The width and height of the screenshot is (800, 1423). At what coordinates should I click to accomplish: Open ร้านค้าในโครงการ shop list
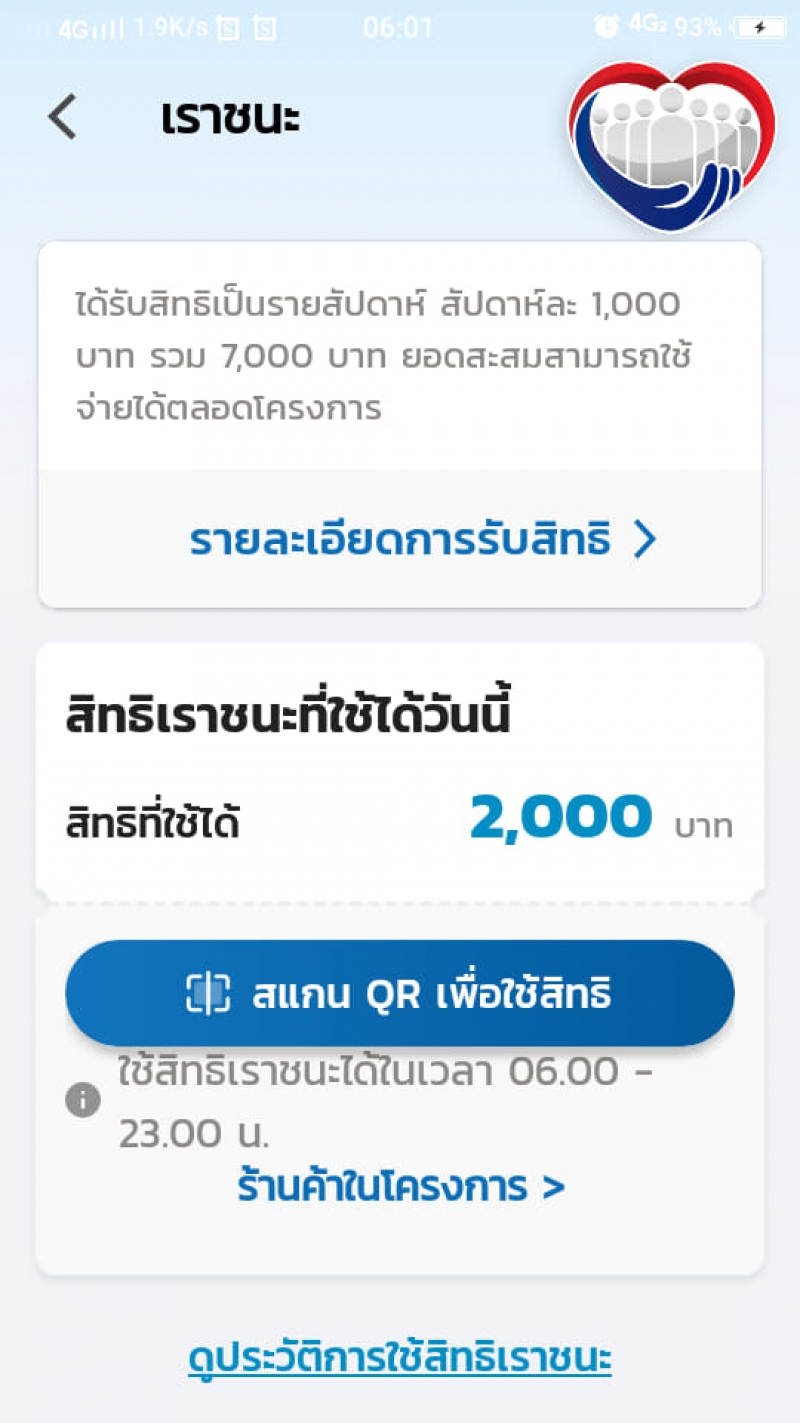401,1187
